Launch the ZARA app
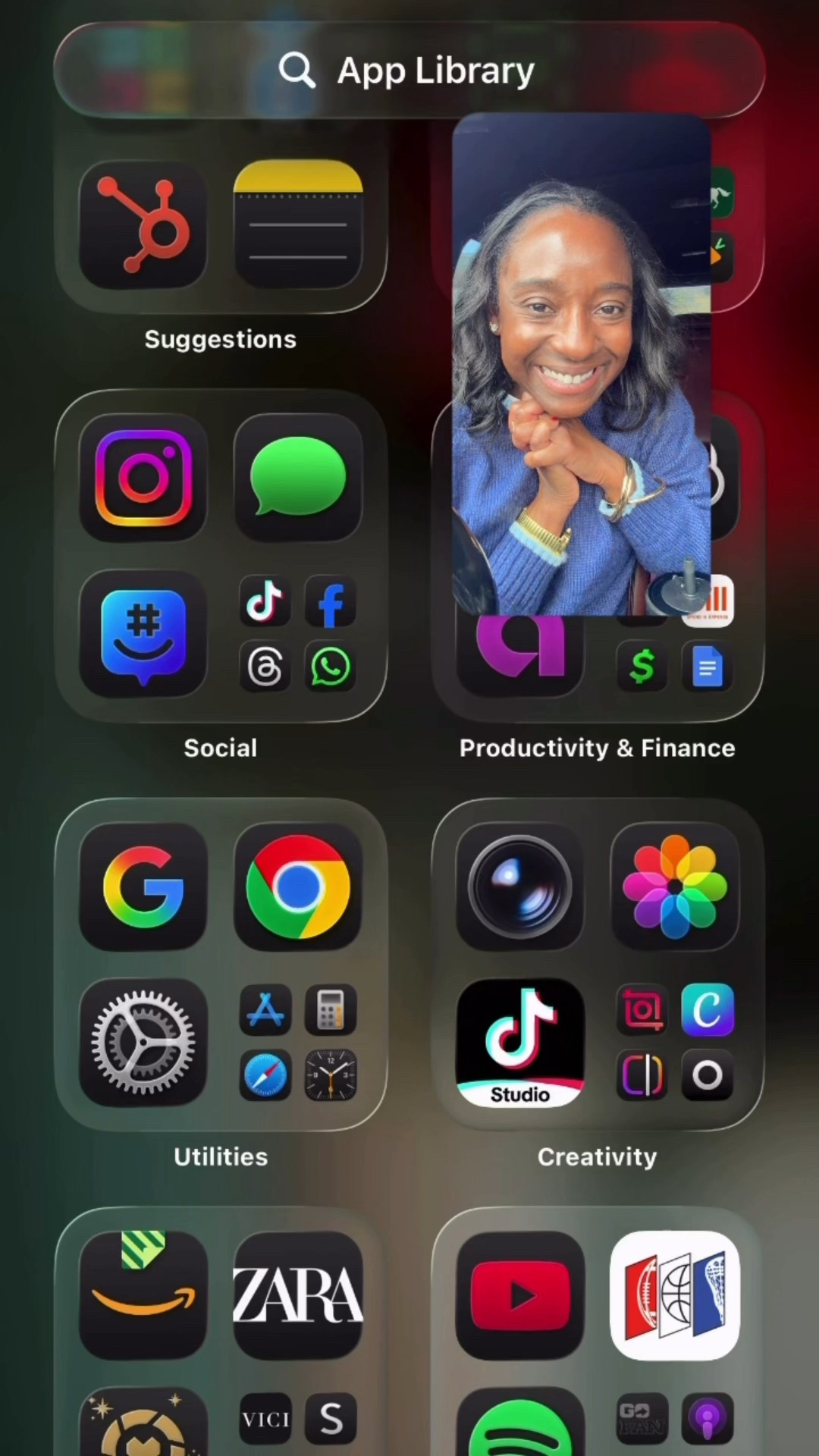Viewport: 819px width, 1456px height. point(298,1295)
